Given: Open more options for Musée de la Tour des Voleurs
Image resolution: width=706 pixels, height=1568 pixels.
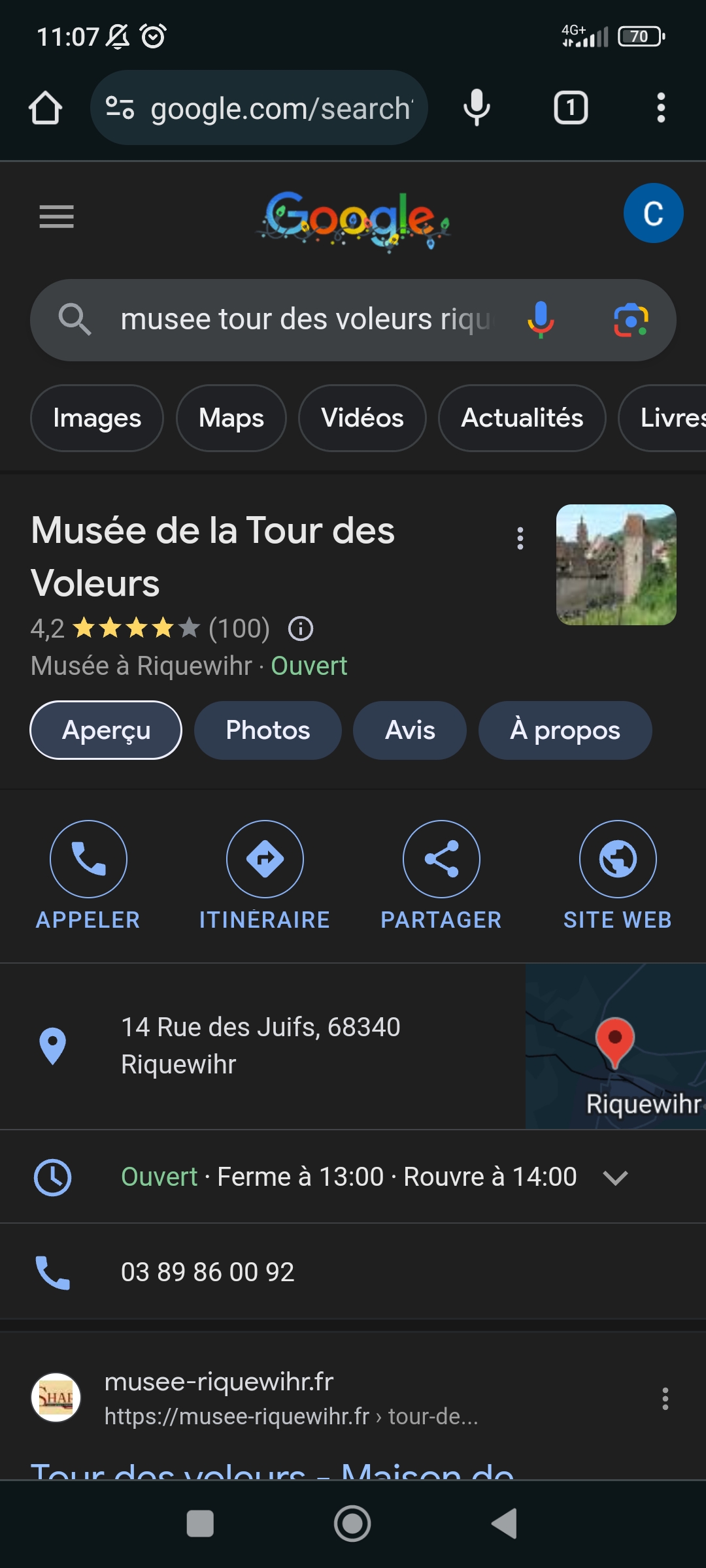Looking at the screenshot, I should click(520, 538).
